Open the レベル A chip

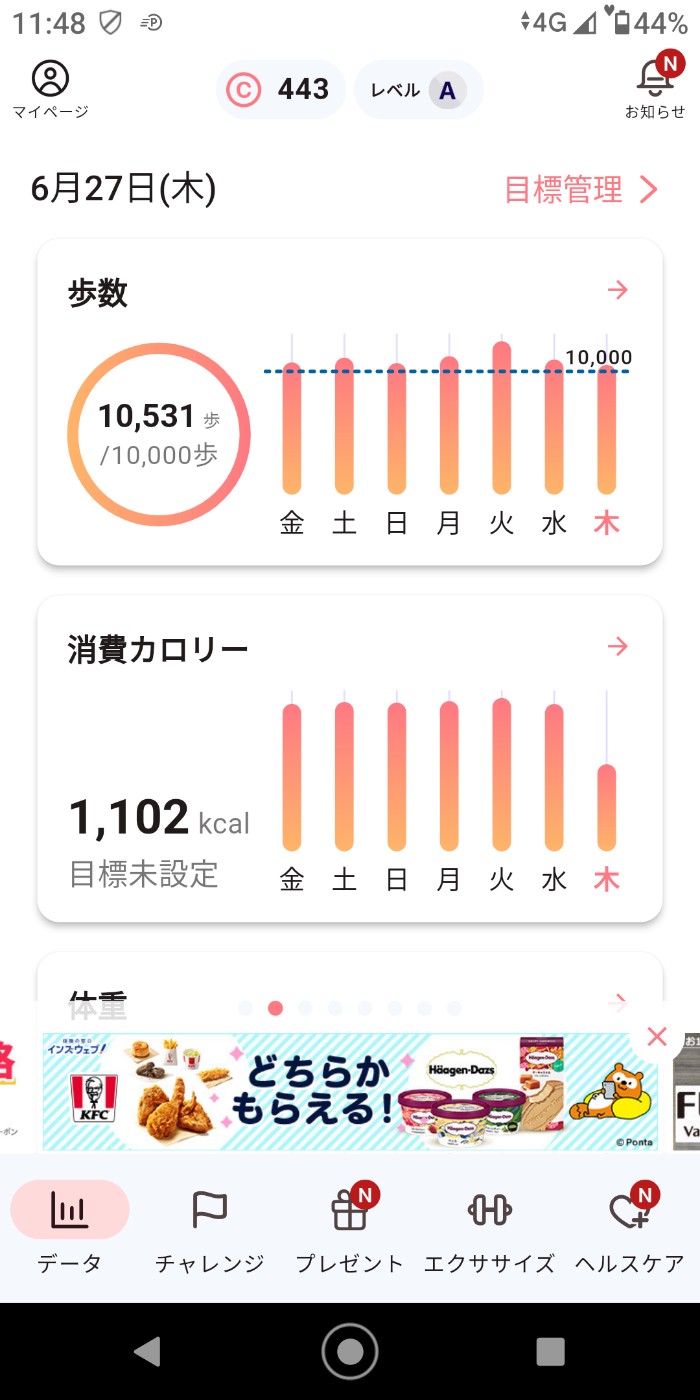pyautogui.click(x=419, y=90)
